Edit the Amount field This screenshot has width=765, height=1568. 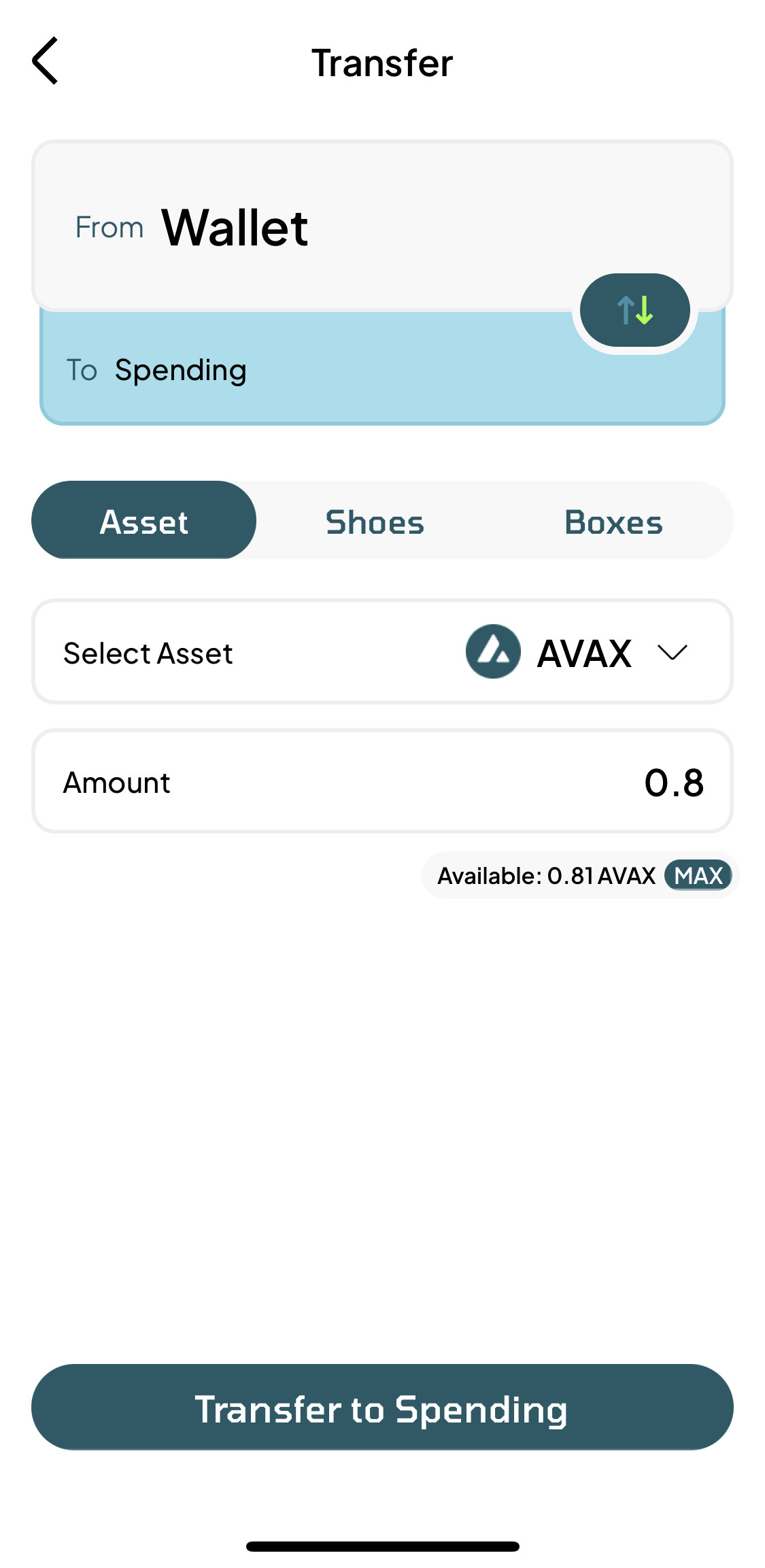pos(382,782)
